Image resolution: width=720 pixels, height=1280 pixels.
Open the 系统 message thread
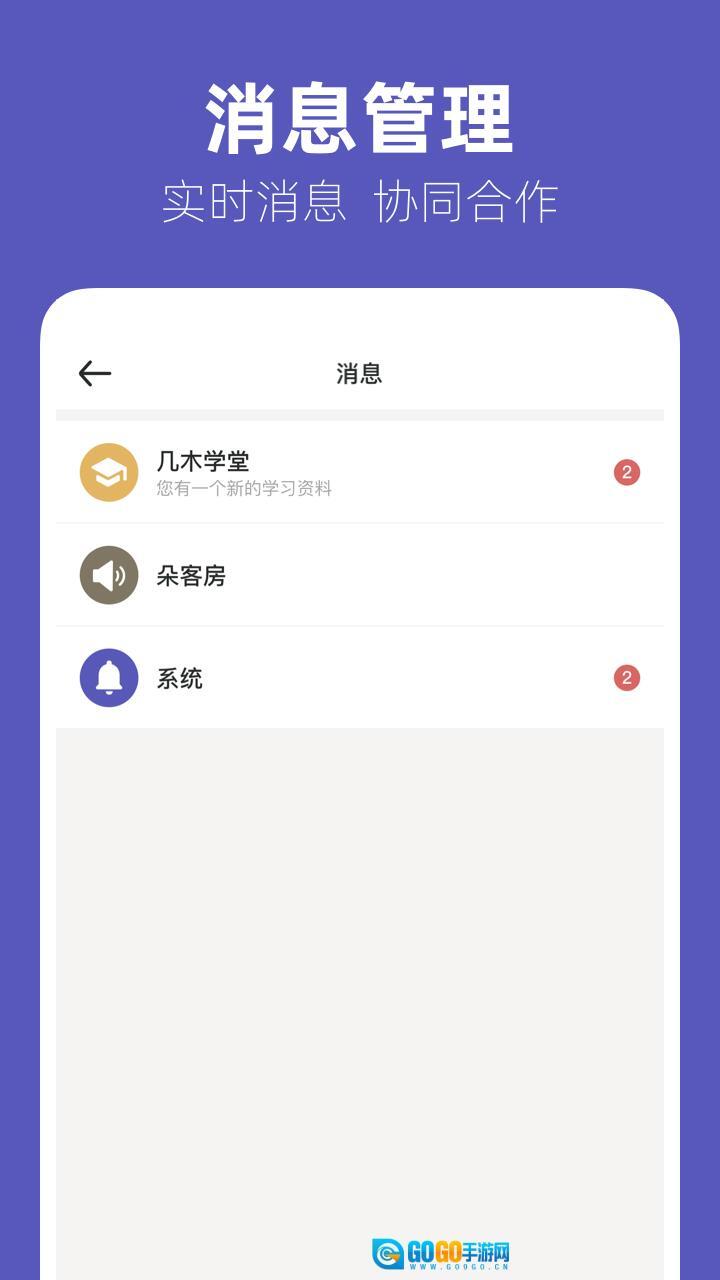[360, 677]
